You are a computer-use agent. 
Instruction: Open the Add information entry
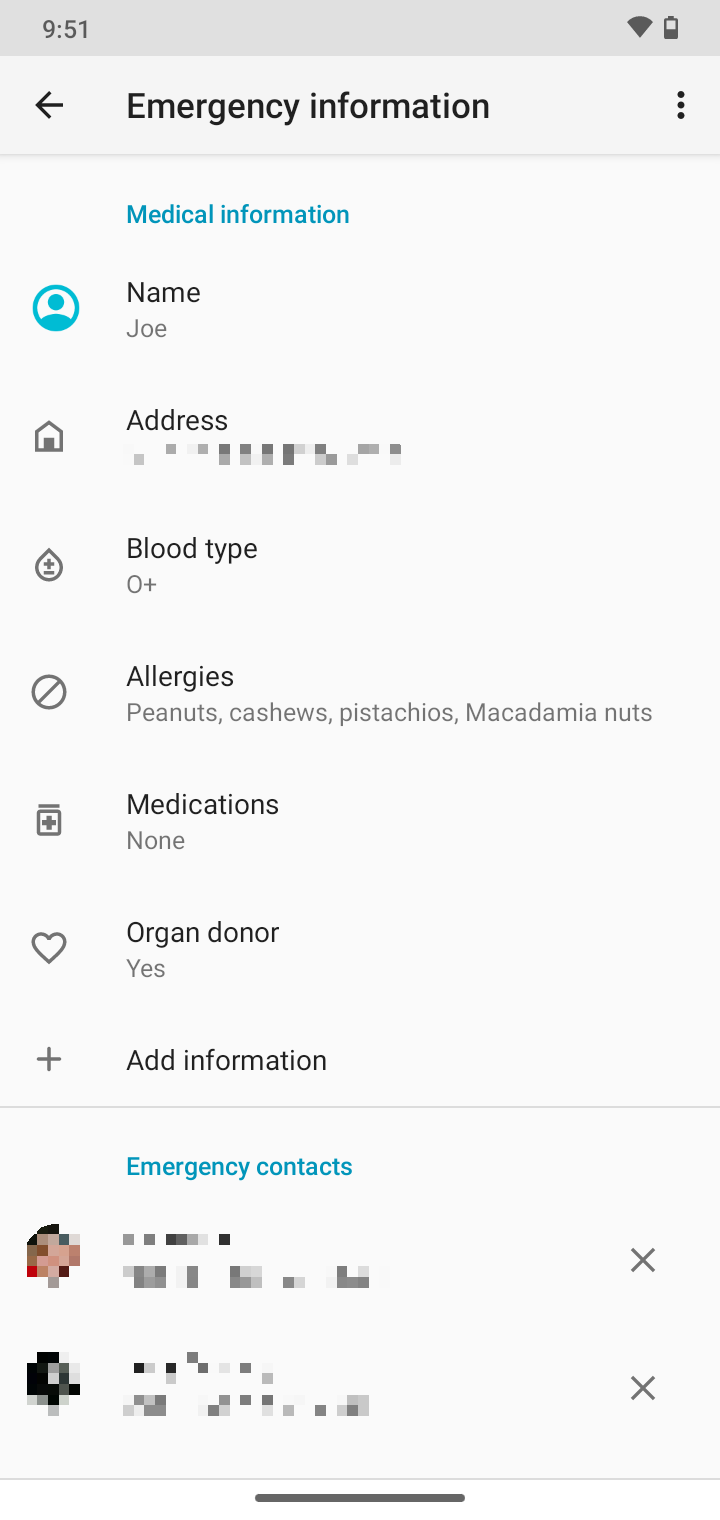point(226,1059)
